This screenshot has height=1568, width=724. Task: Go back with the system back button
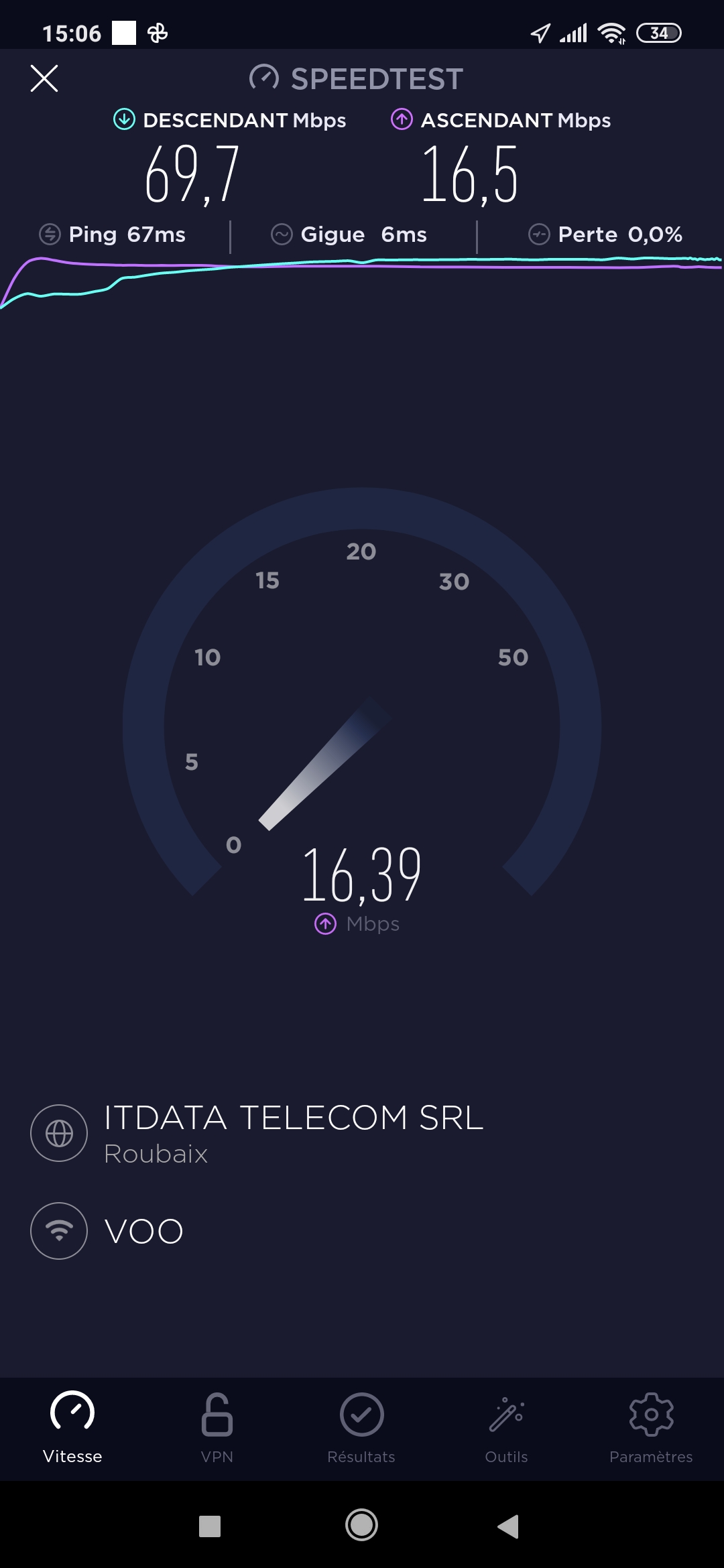(508, 1526)
